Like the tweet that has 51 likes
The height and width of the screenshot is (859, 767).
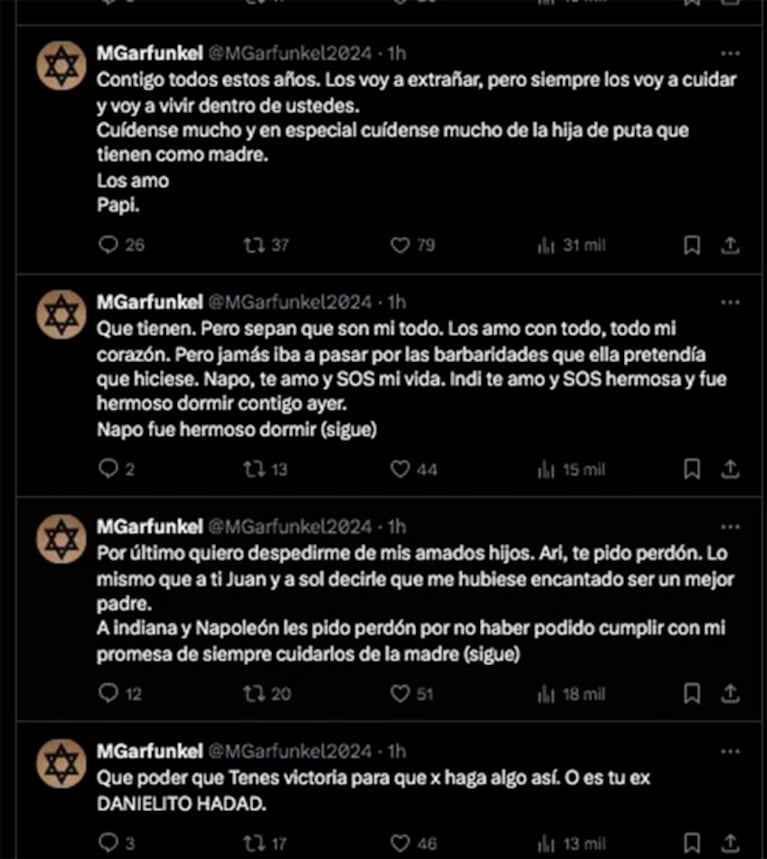tap(400, 693)
